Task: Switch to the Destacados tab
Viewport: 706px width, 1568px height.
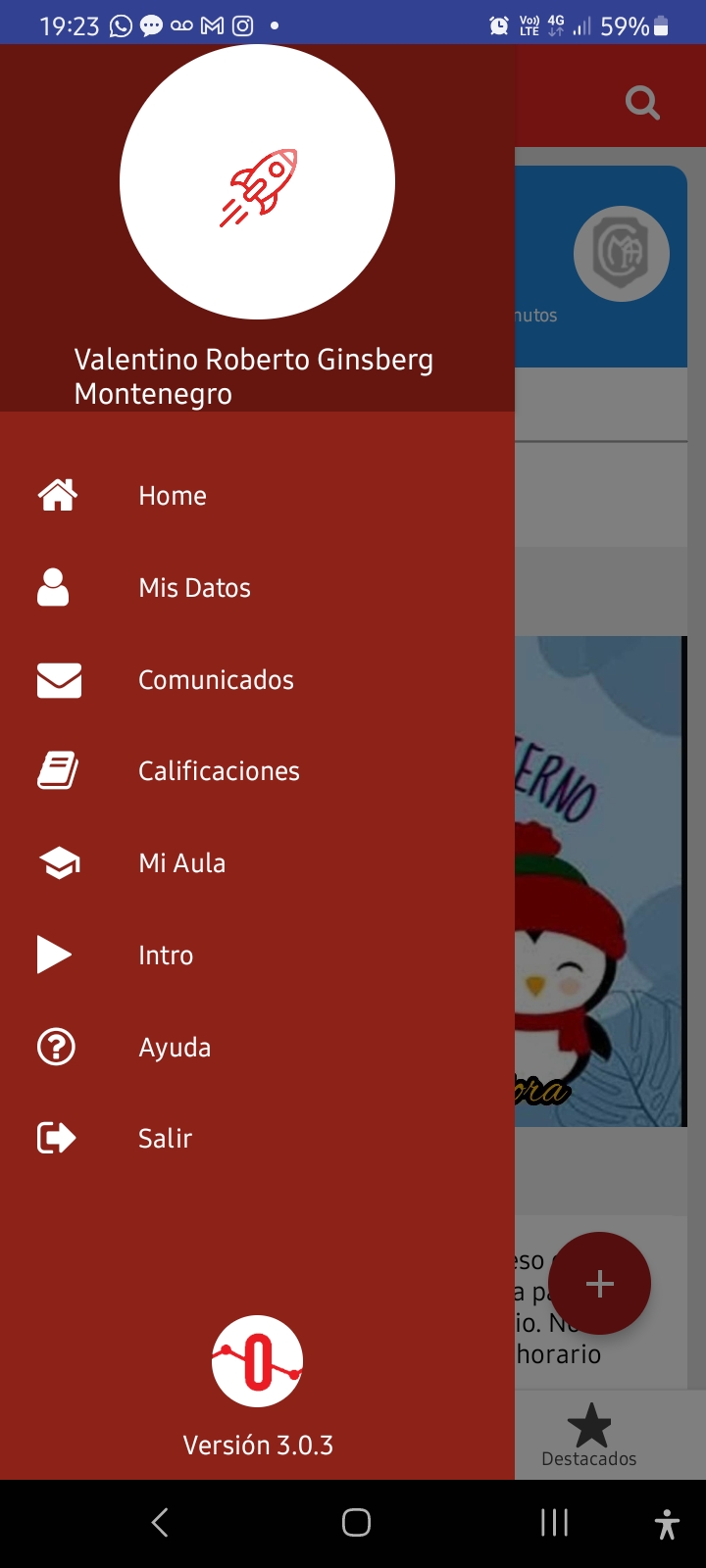Action: pos(589,1437)
